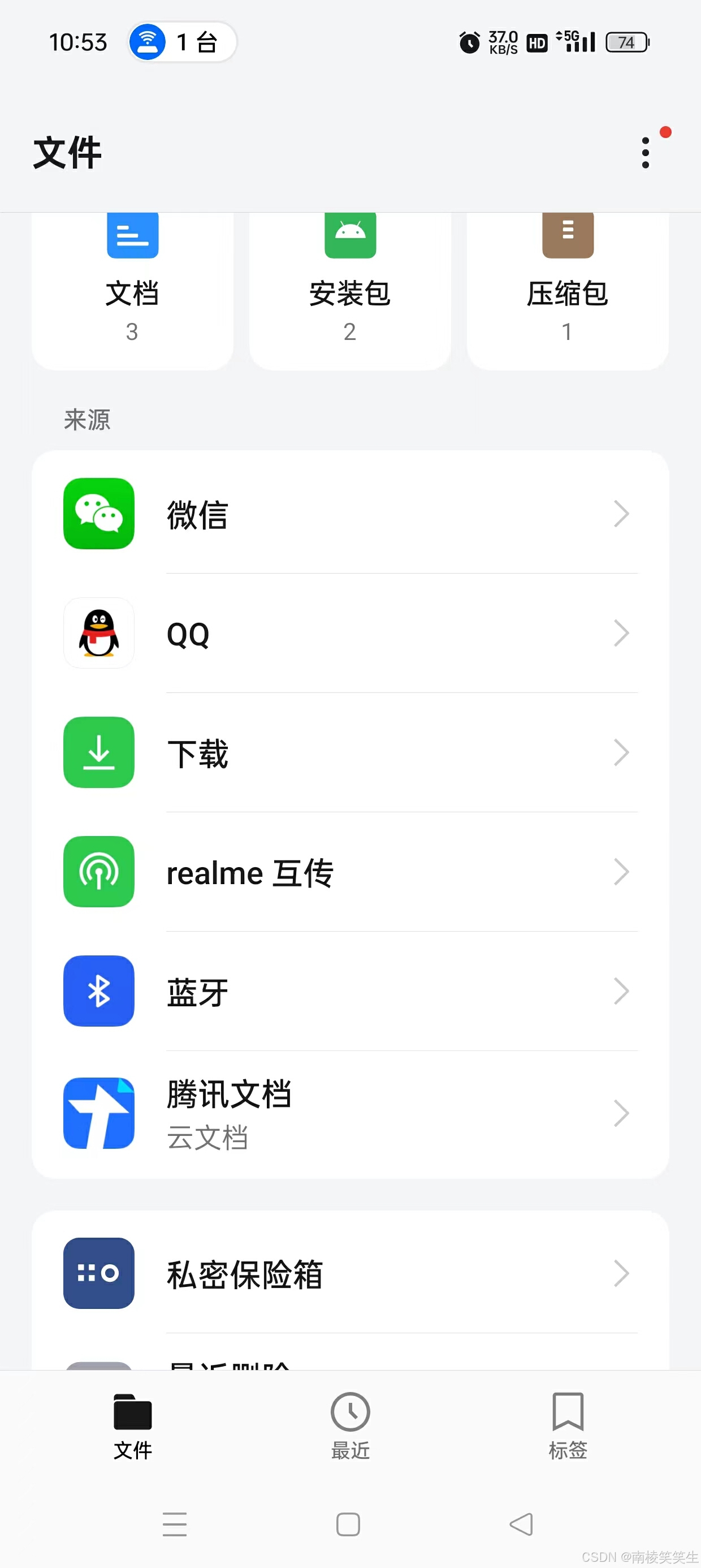This screenshot has width=701, height=1568.
Task: Open the 下载 downloads source
Action: pos(350,752)
